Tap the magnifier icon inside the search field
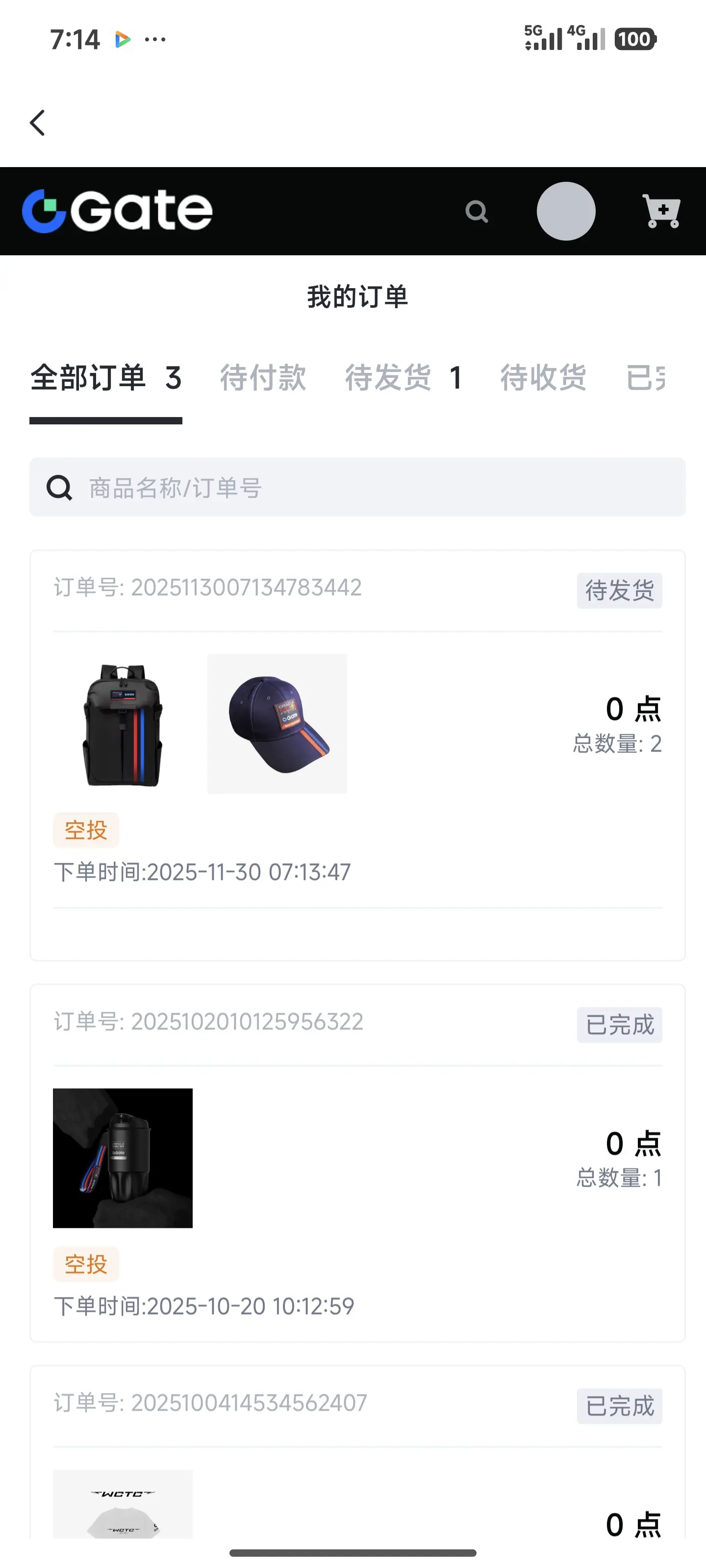 [58, 487]
